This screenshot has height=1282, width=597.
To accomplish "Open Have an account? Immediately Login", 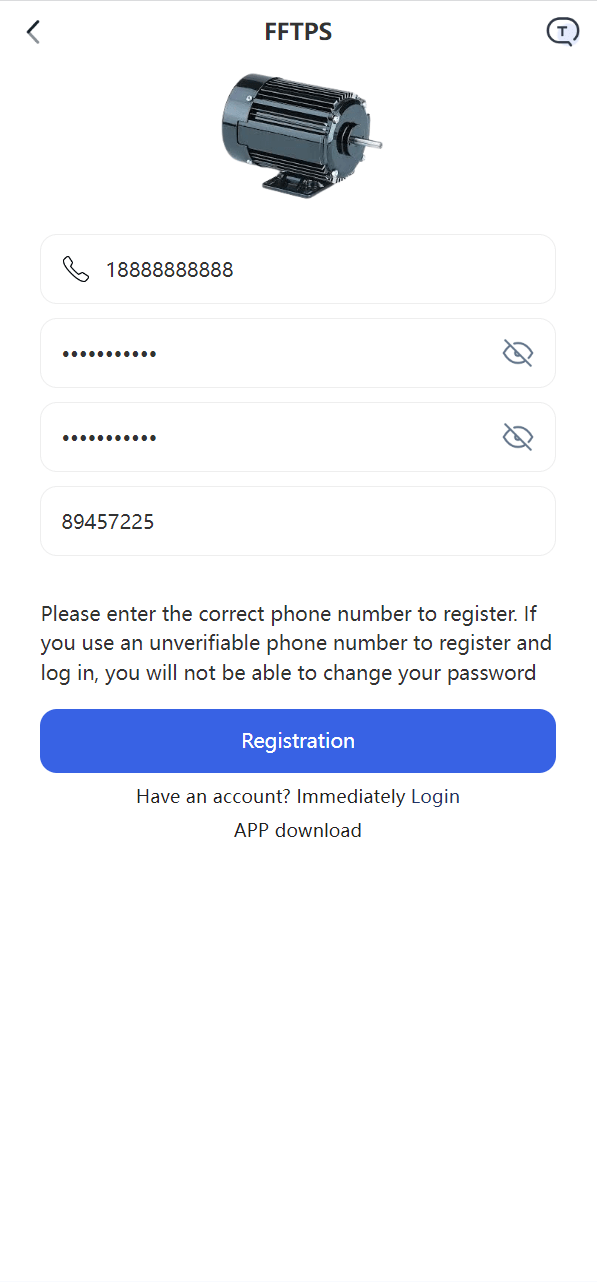I will click(x=298, y=797).
